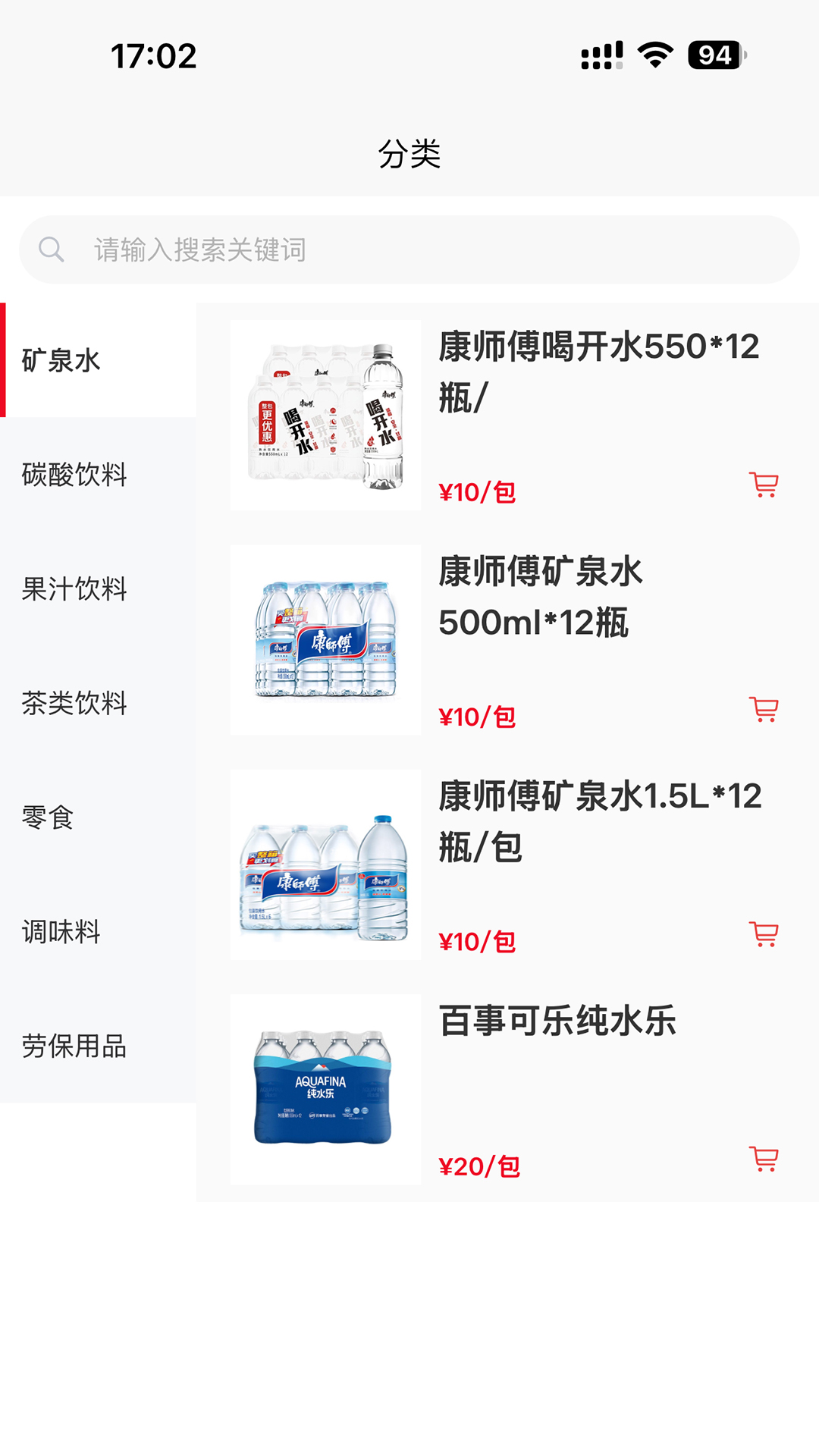Add 康师傅喝开水550*12瓶 to cart
Image resolution: width=819 pixels, height=1456 pixels.
point(764,485)
